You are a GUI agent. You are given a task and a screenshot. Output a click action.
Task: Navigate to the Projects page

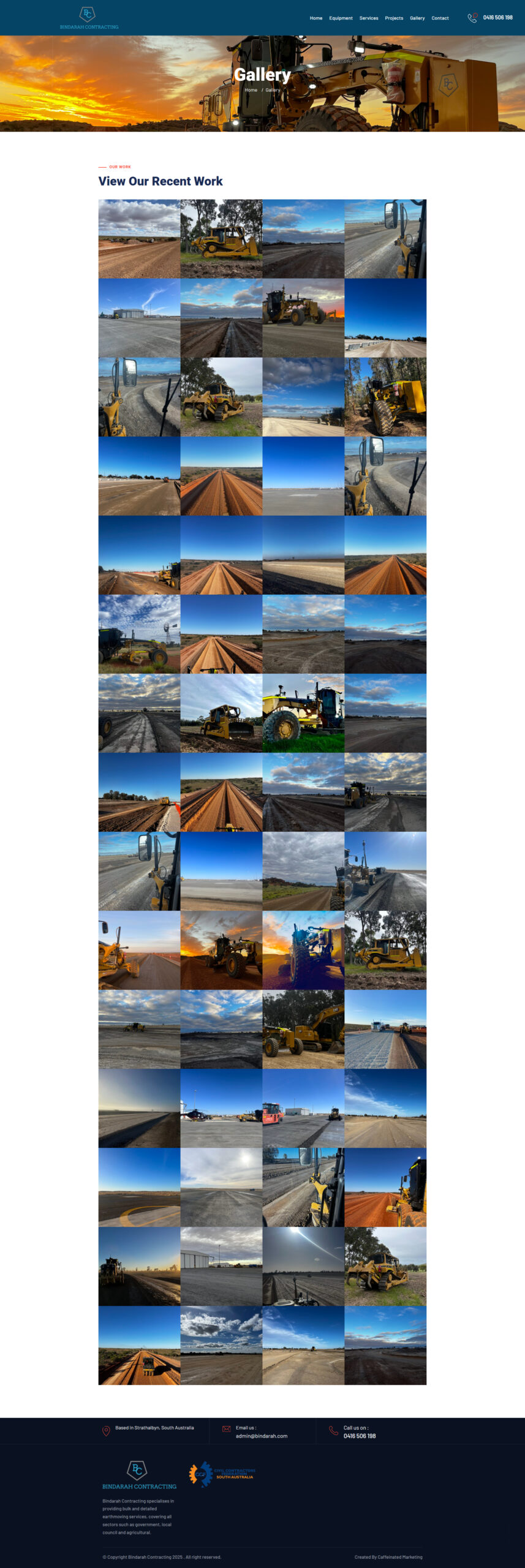tap(394, 18)
